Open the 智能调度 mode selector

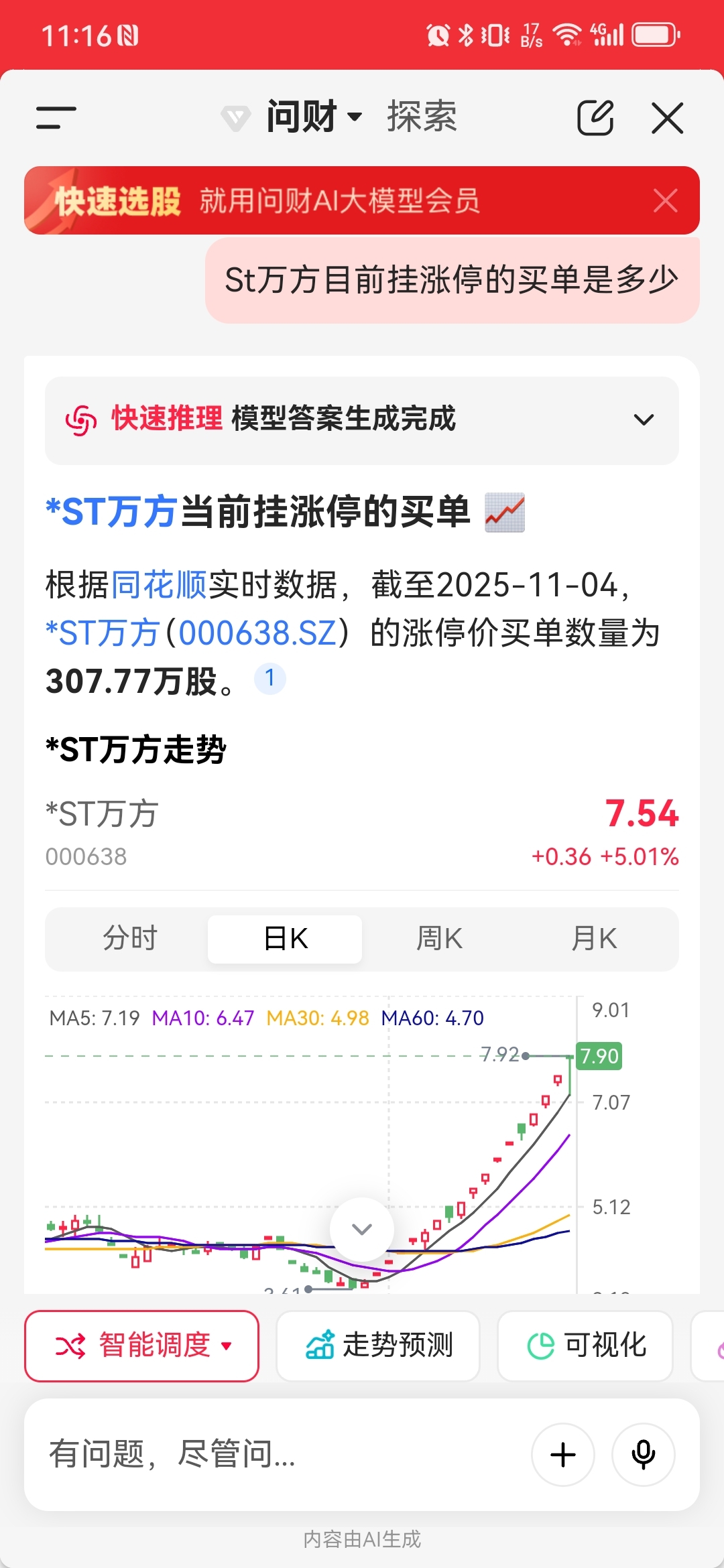pos(142,1346)
